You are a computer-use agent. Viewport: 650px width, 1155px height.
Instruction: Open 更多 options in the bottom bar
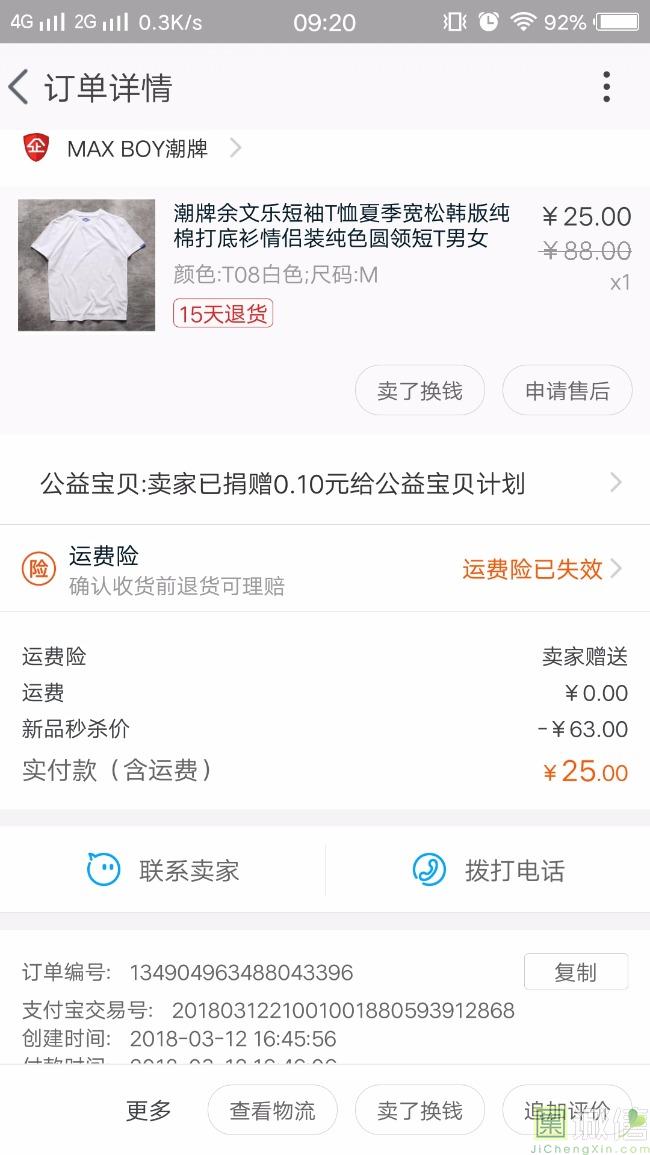pyautogui.click(x=148, y=1110)
